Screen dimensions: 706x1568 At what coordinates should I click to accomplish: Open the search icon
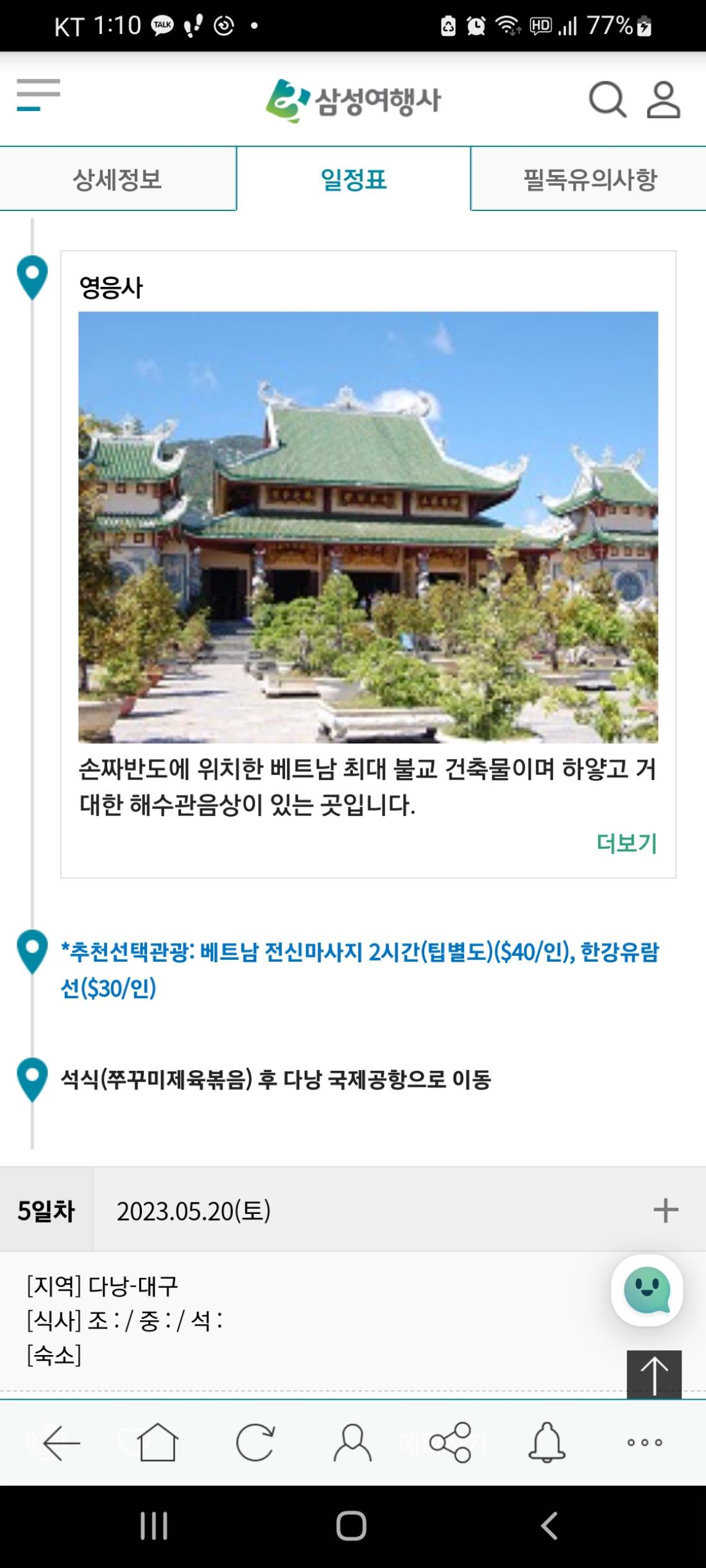coord(607,100)
